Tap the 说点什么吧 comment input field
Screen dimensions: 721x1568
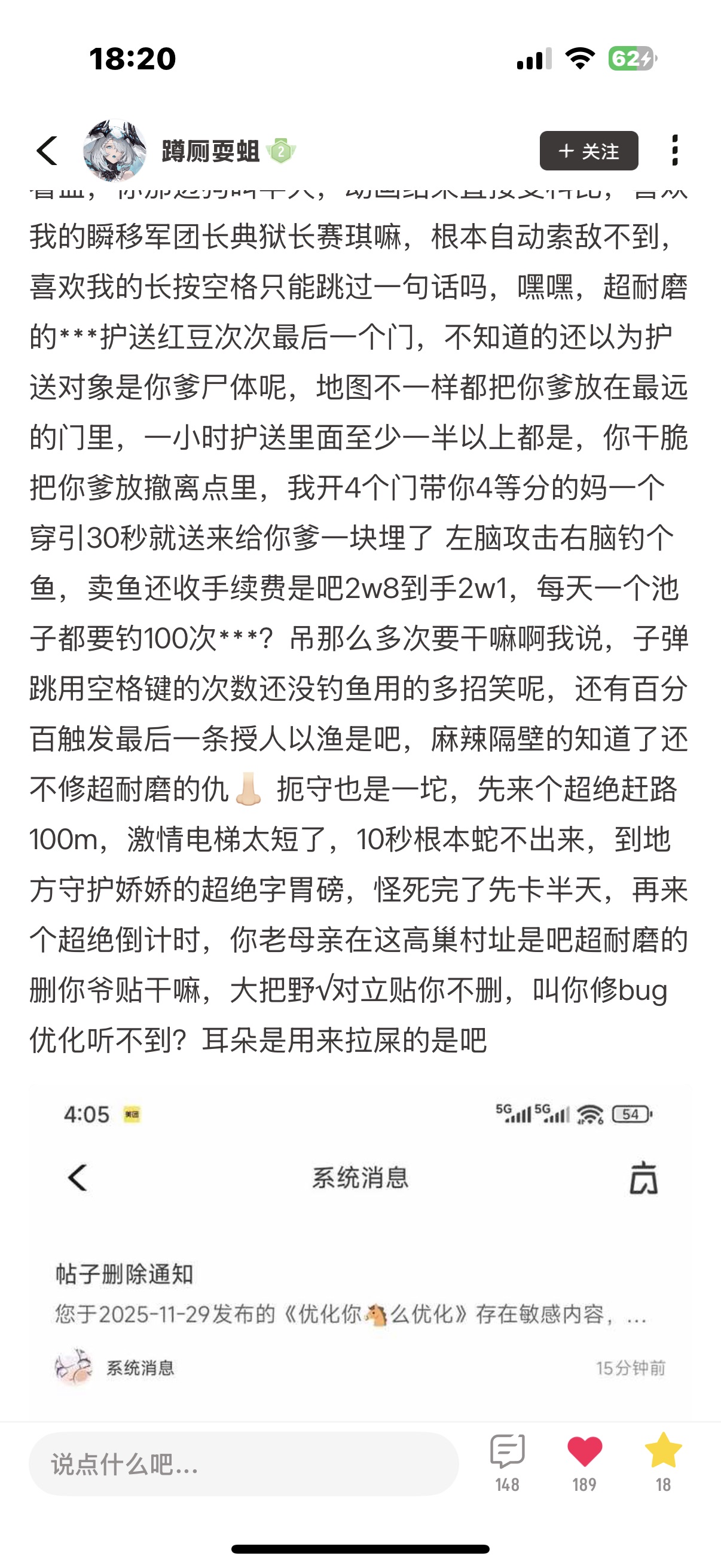[243, 1464]
